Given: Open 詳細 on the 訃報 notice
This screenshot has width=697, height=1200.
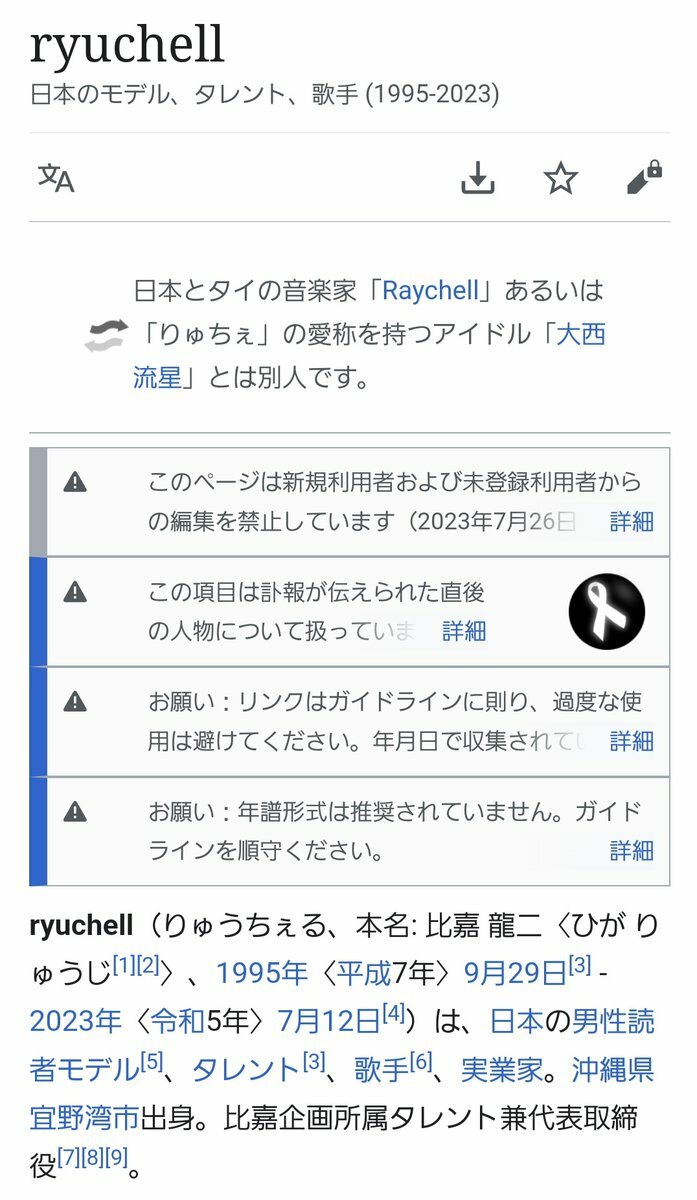Looking at the screenshot, I should click(464, 631).
